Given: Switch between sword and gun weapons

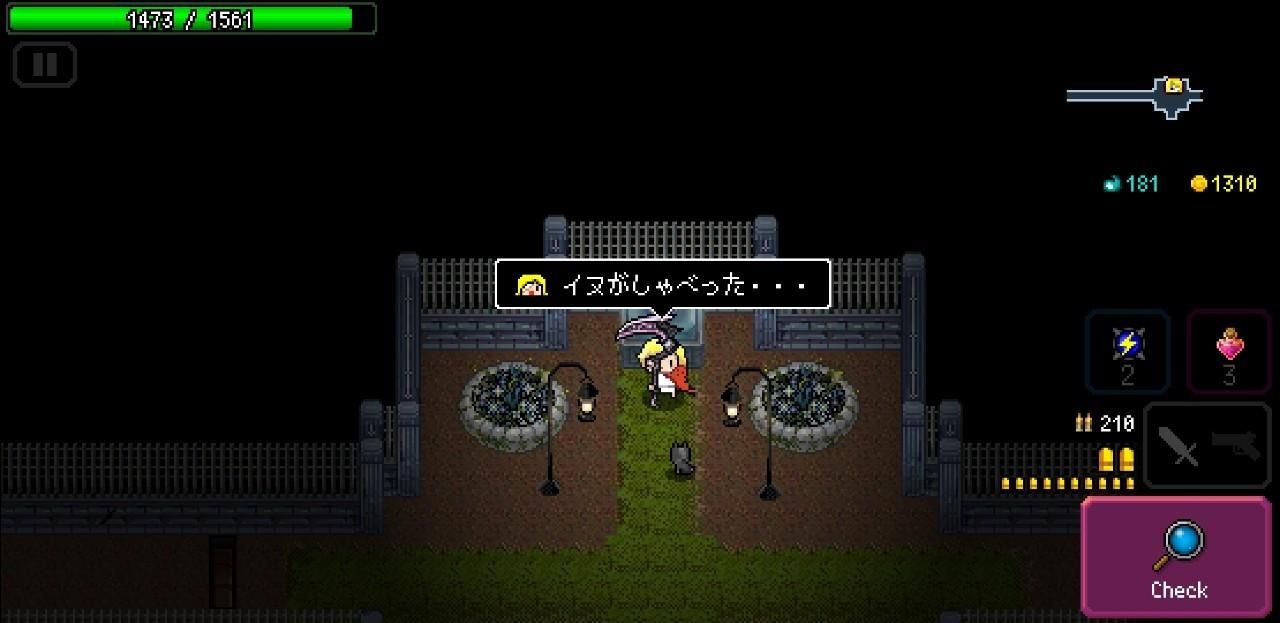Looking at the screenshot, I should [x=1207, y=446].
